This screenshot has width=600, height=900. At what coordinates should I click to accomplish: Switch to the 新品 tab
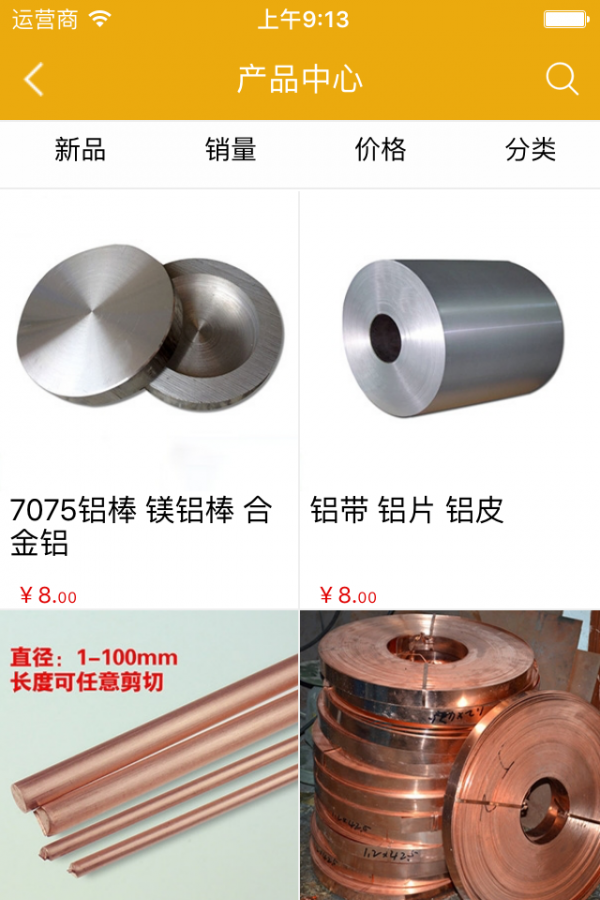point(80,150)
